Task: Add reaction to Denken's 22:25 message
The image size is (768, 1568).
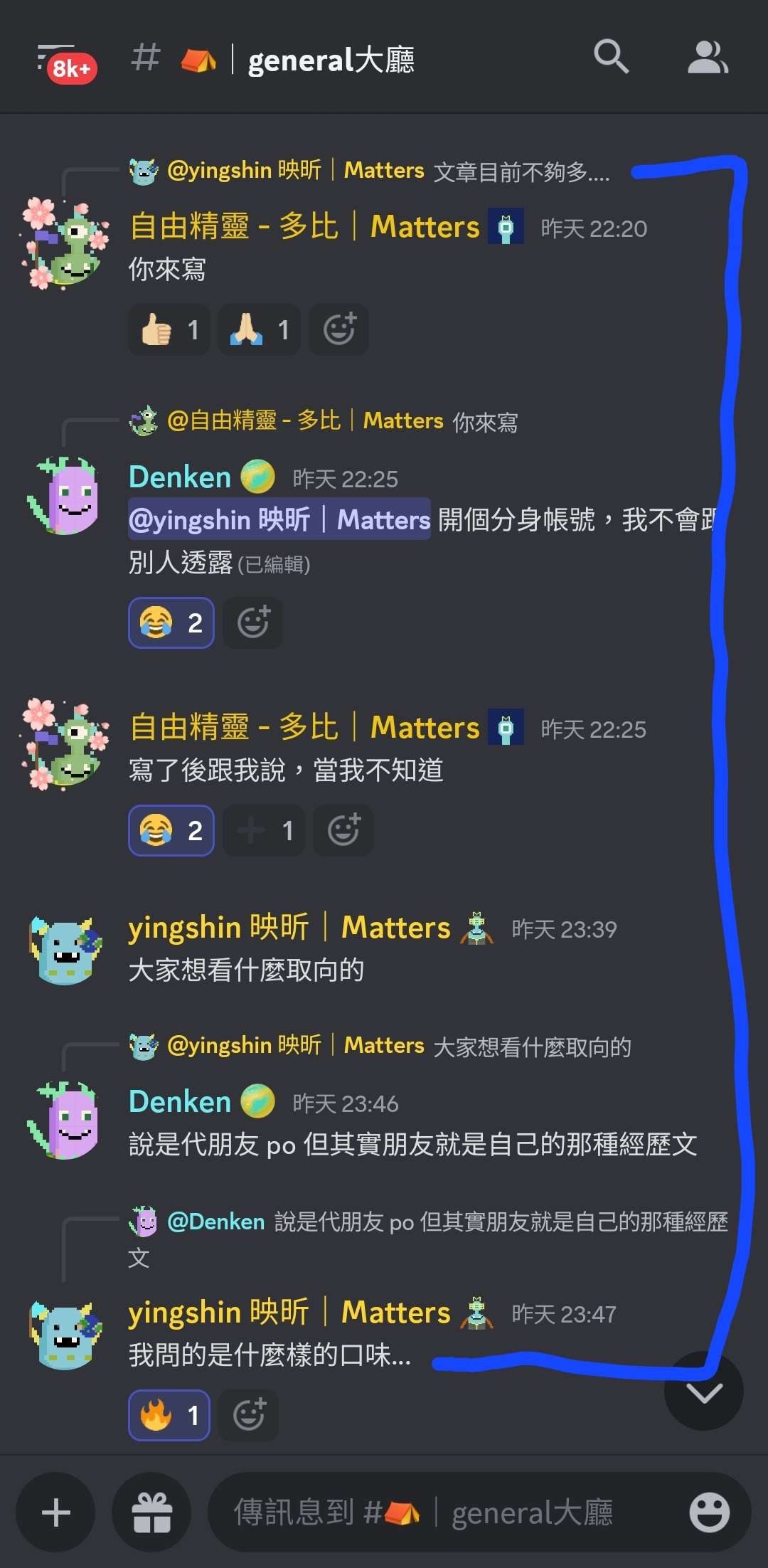Action: point(253,623)
